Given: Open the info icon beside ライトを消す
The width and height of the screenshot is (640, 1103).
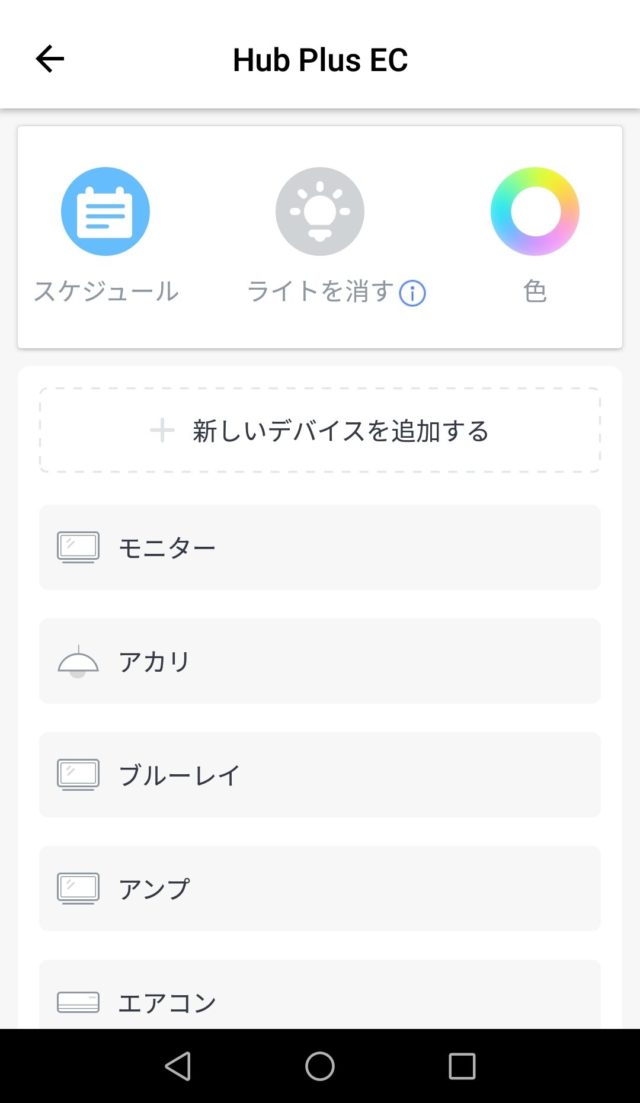Looking at the screenshot, I should (x=412, y=293).
